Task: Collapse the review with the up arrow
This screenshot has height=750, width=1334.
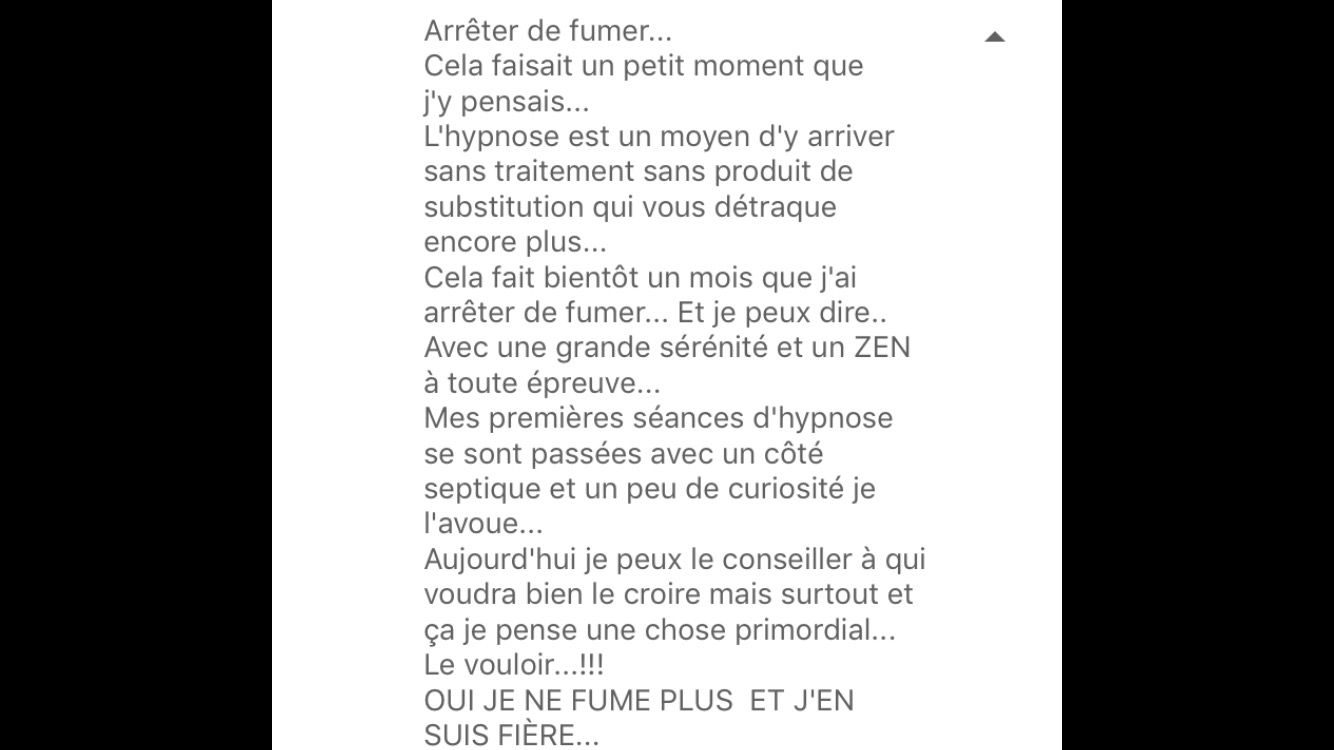Action: point(994,37)
